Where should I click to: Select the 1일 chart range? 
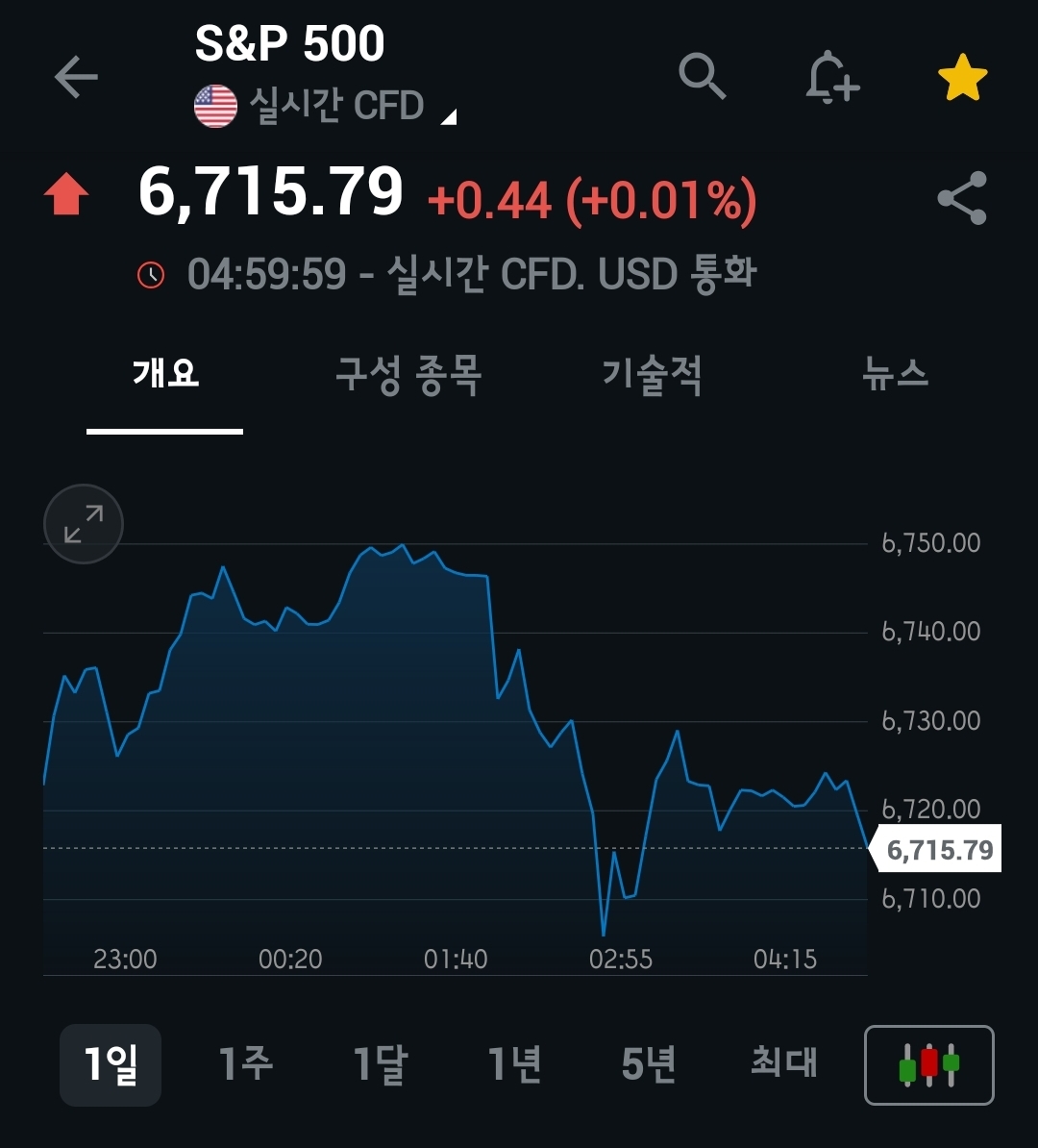(x=111, y=1064)
